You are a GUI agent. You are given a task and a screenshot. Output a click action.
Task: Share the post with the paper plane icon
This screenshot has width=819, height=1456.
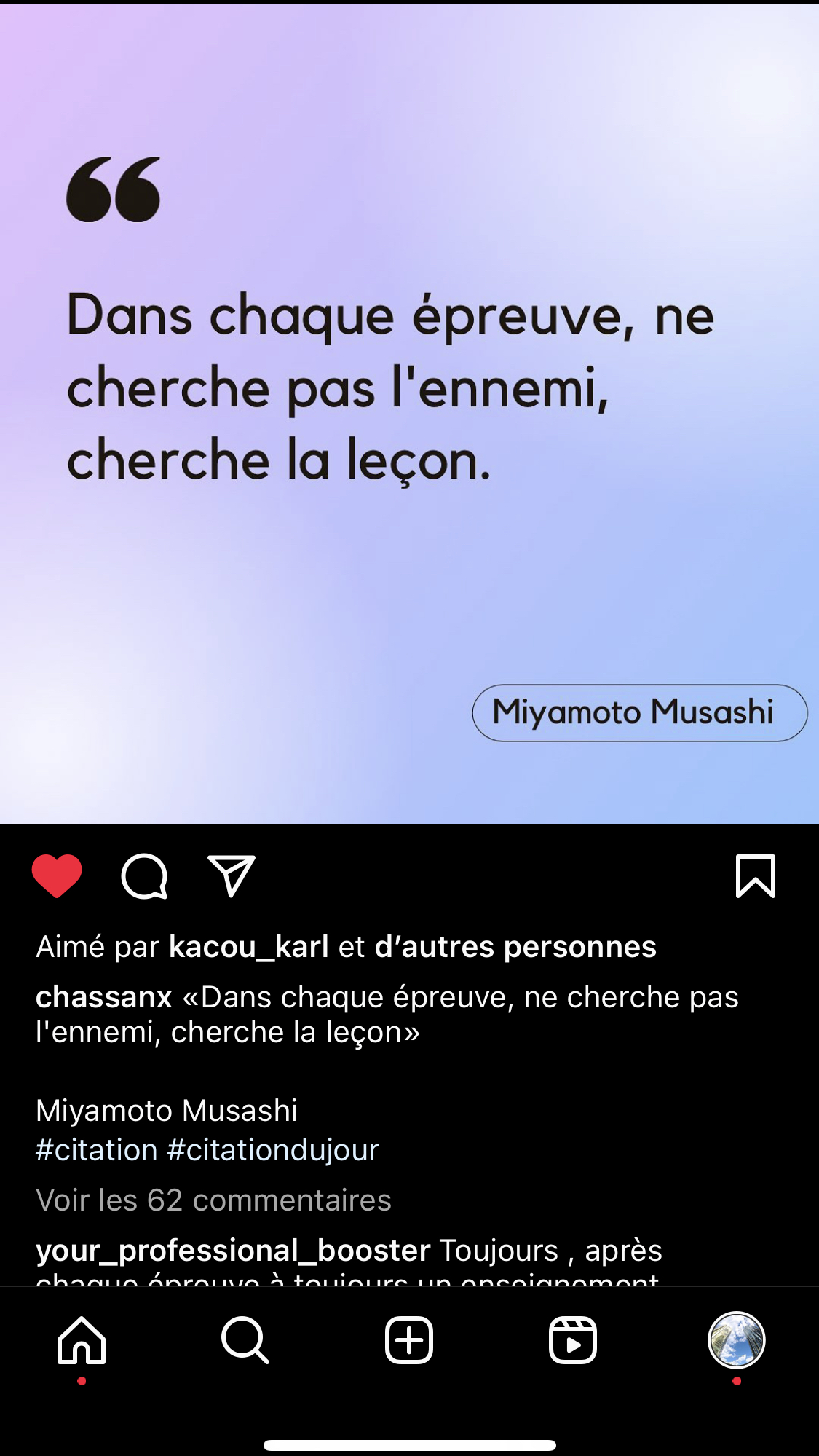pos(232,875)
